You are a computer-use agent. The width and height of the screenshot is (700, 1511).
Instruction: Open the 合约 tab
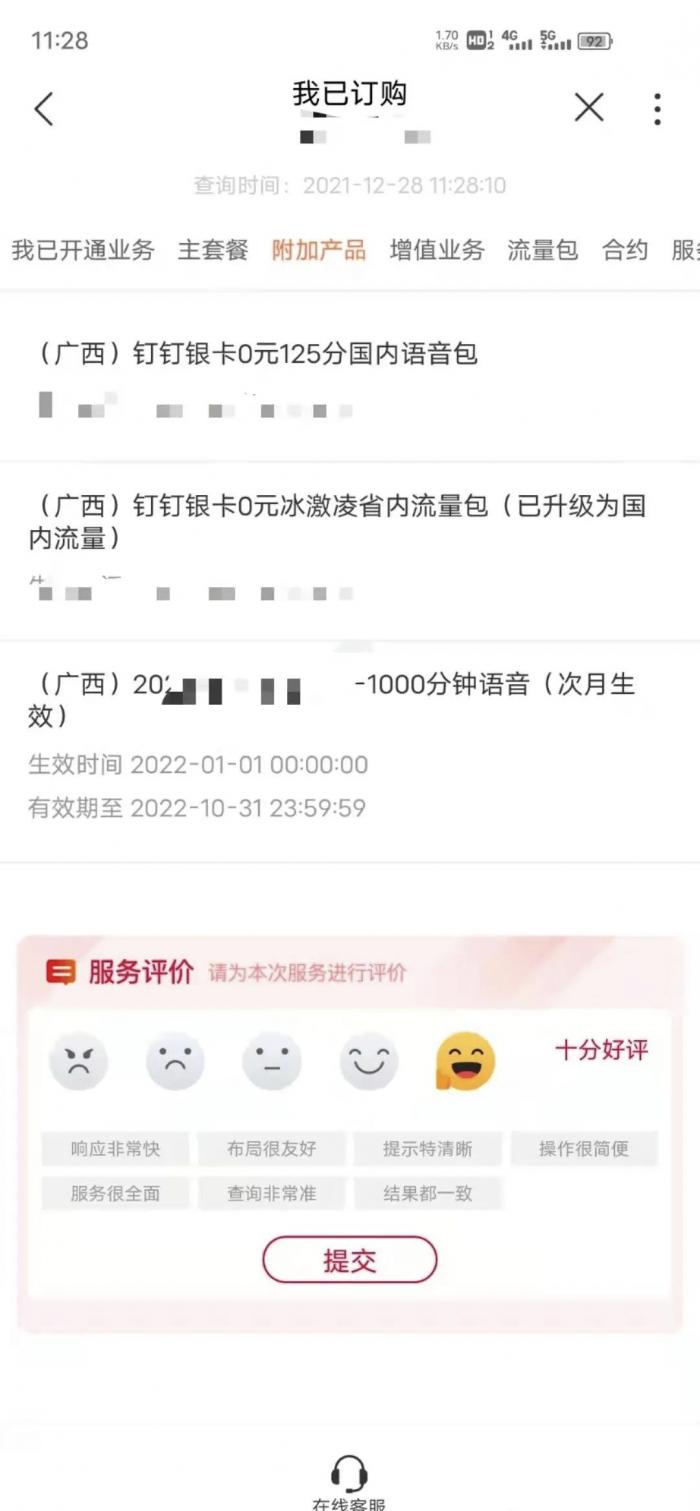625,250
